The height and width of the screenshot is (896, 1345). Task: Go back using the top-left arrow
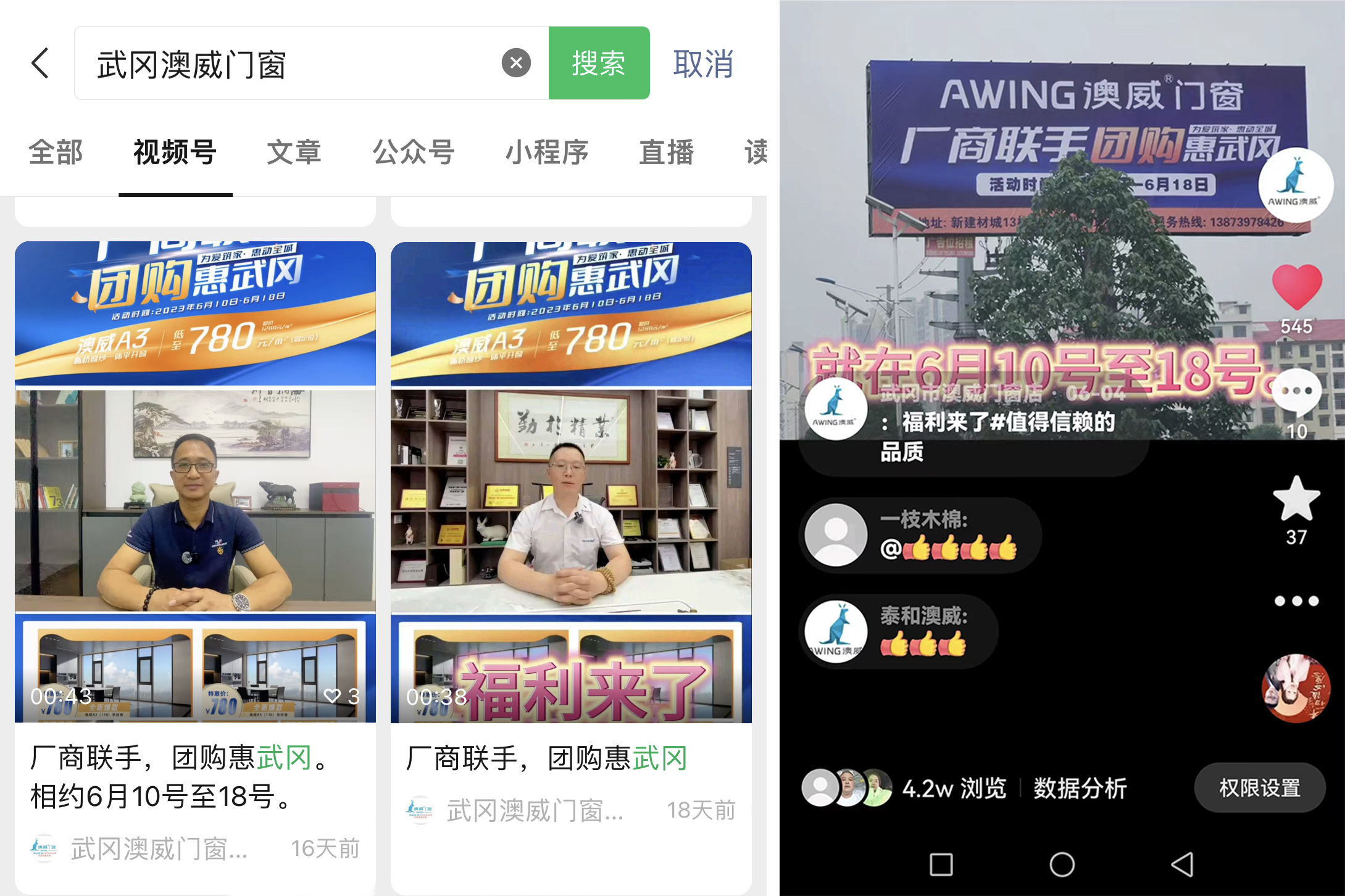[40, 63]
